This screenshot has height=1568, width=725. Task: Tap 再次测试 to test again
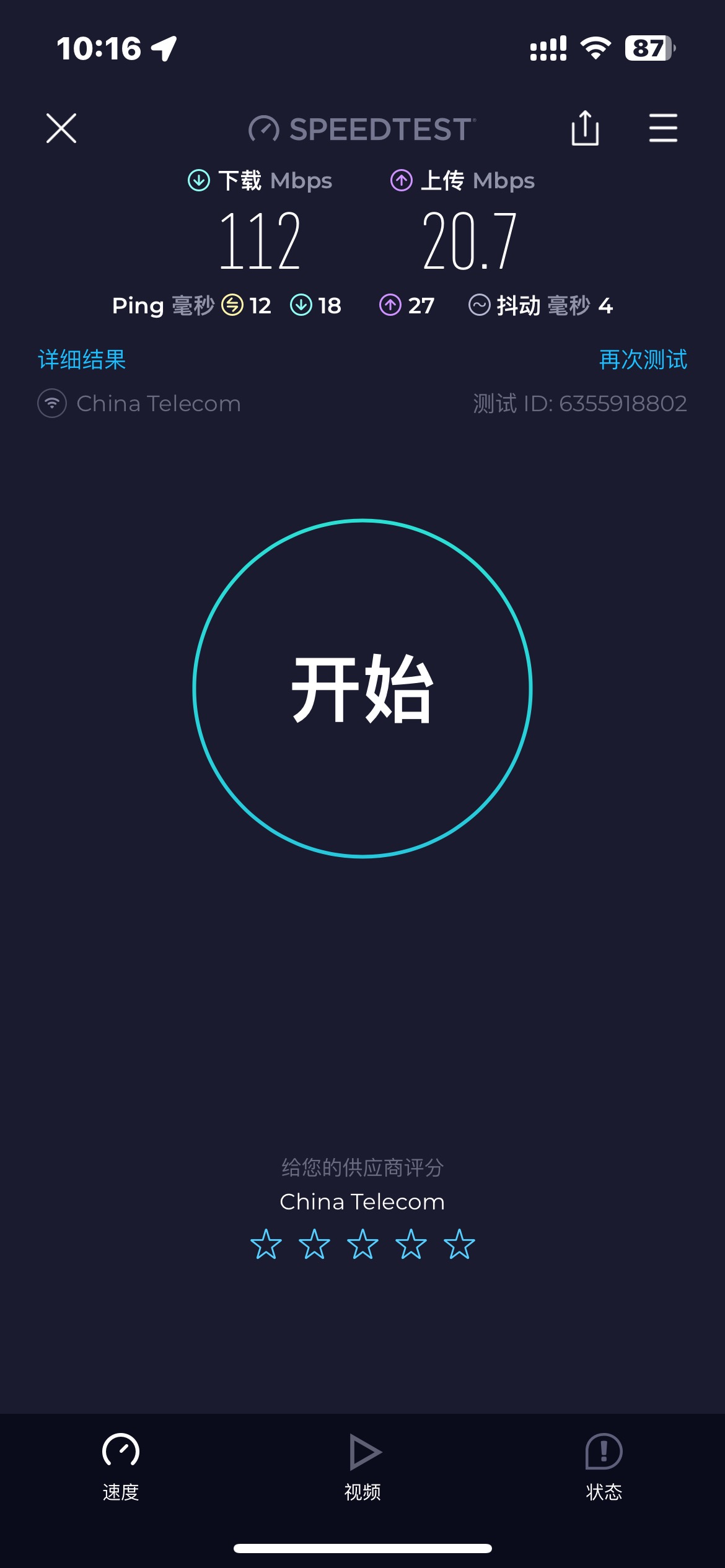[643, 360]
